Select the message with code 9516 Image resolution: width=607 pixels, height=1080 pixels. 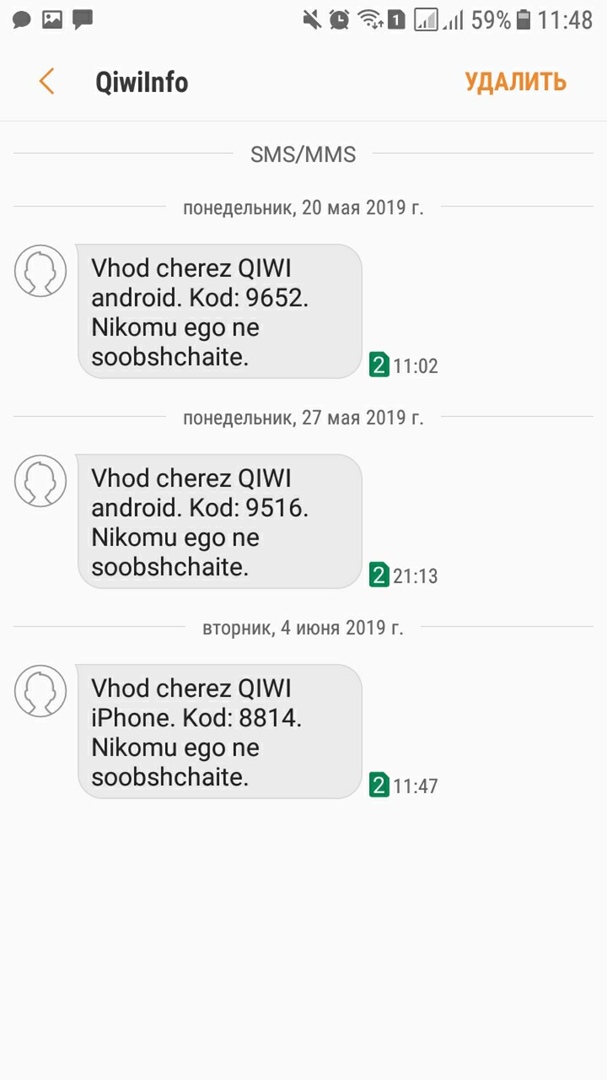[219, 521]
